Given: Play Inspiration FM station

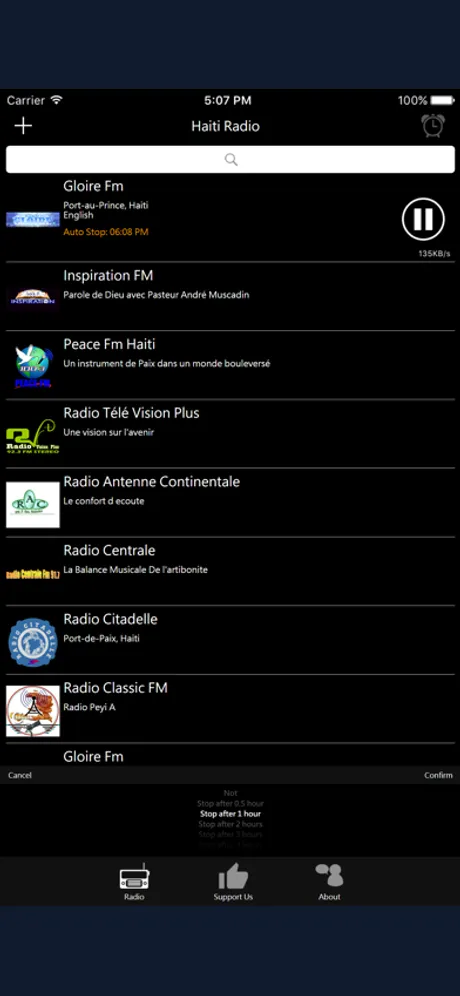Looking at the screenshot, I should pos(230,297).
